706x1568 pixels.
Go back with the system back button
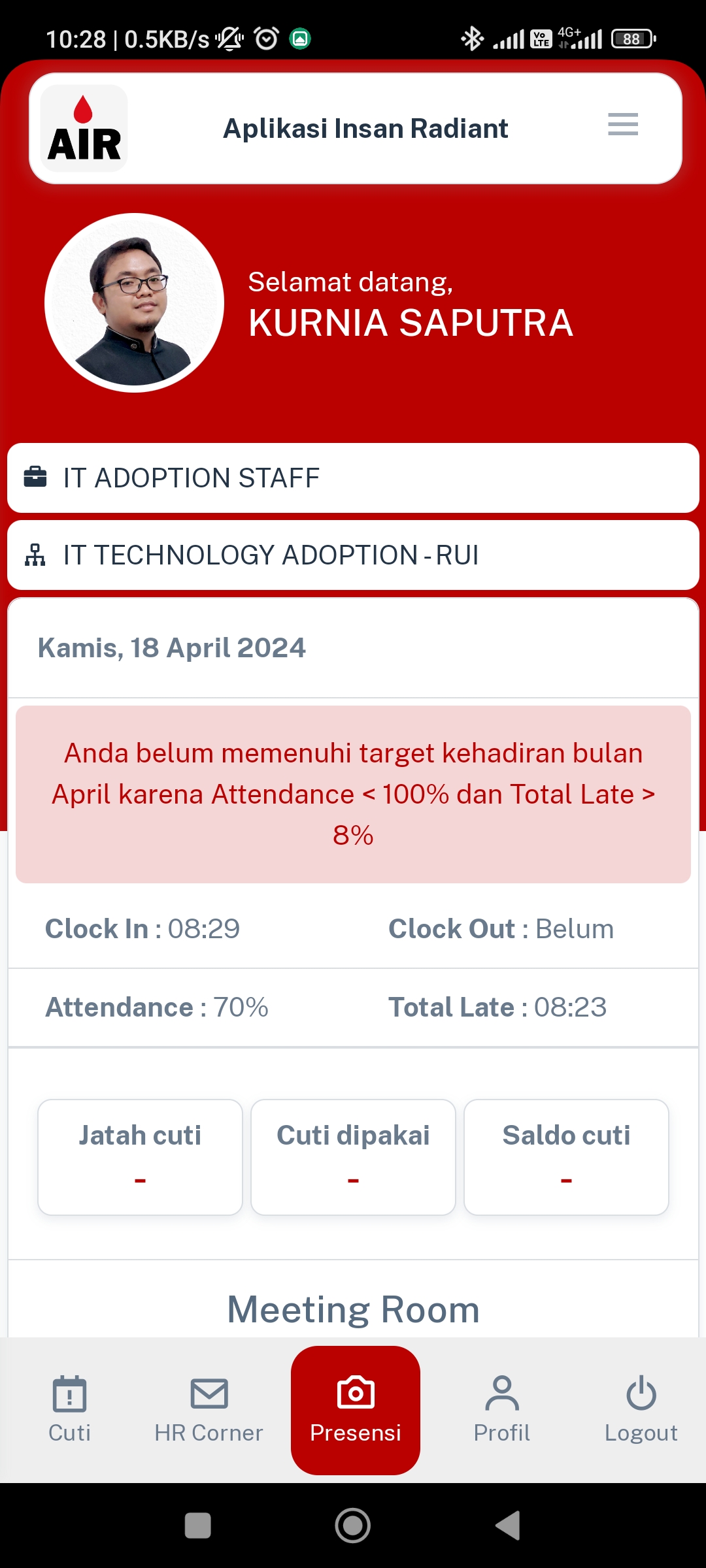click(508, 1526)
